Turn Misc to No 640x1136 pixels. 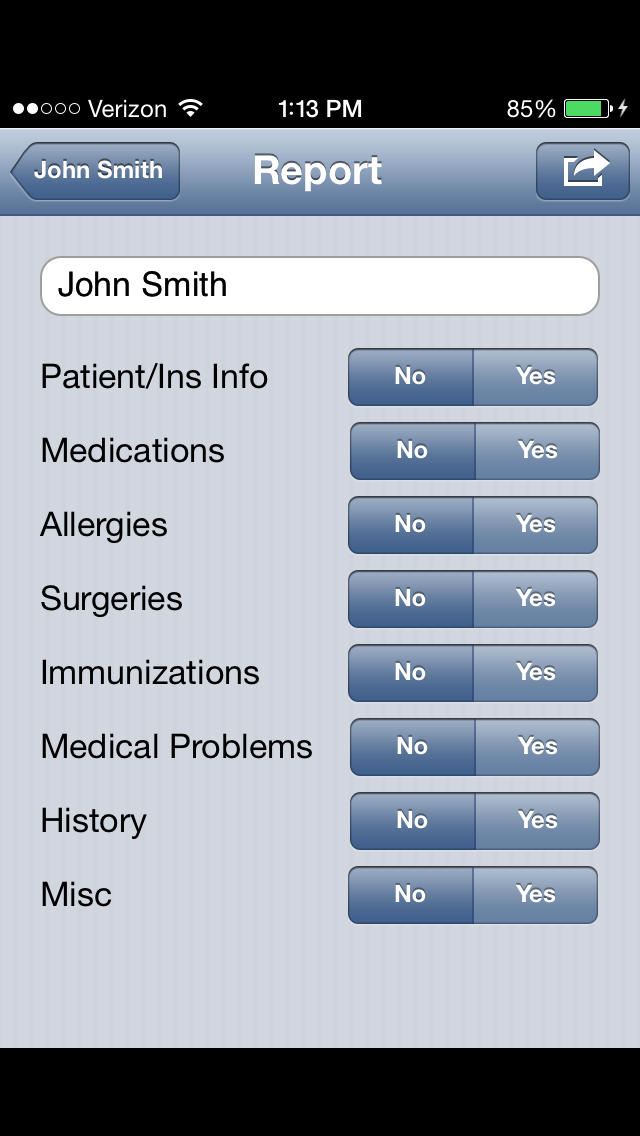[x=410, y=895]
